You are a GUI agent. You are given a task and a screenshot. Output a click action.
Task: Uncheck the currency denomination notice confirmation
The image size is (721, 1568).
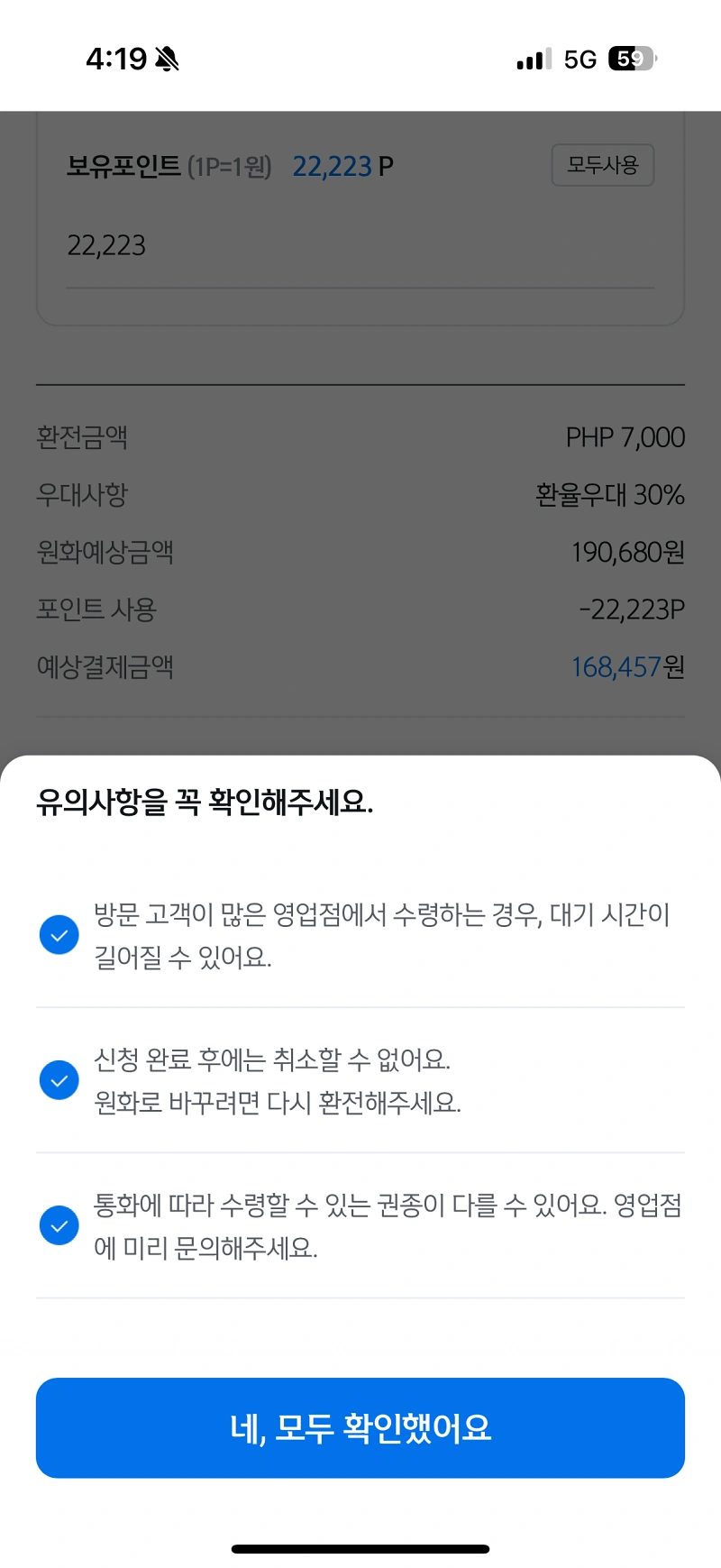point(59,1225)
